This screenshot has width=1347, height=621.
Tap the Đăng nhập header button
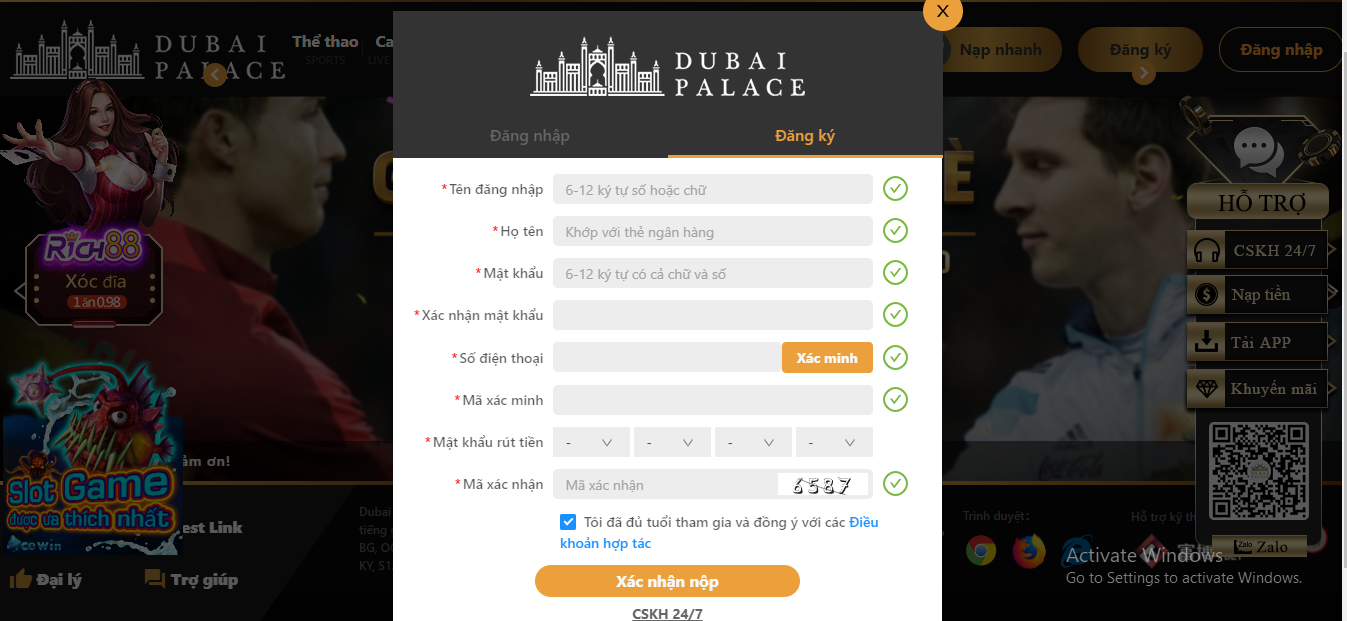1280,50
